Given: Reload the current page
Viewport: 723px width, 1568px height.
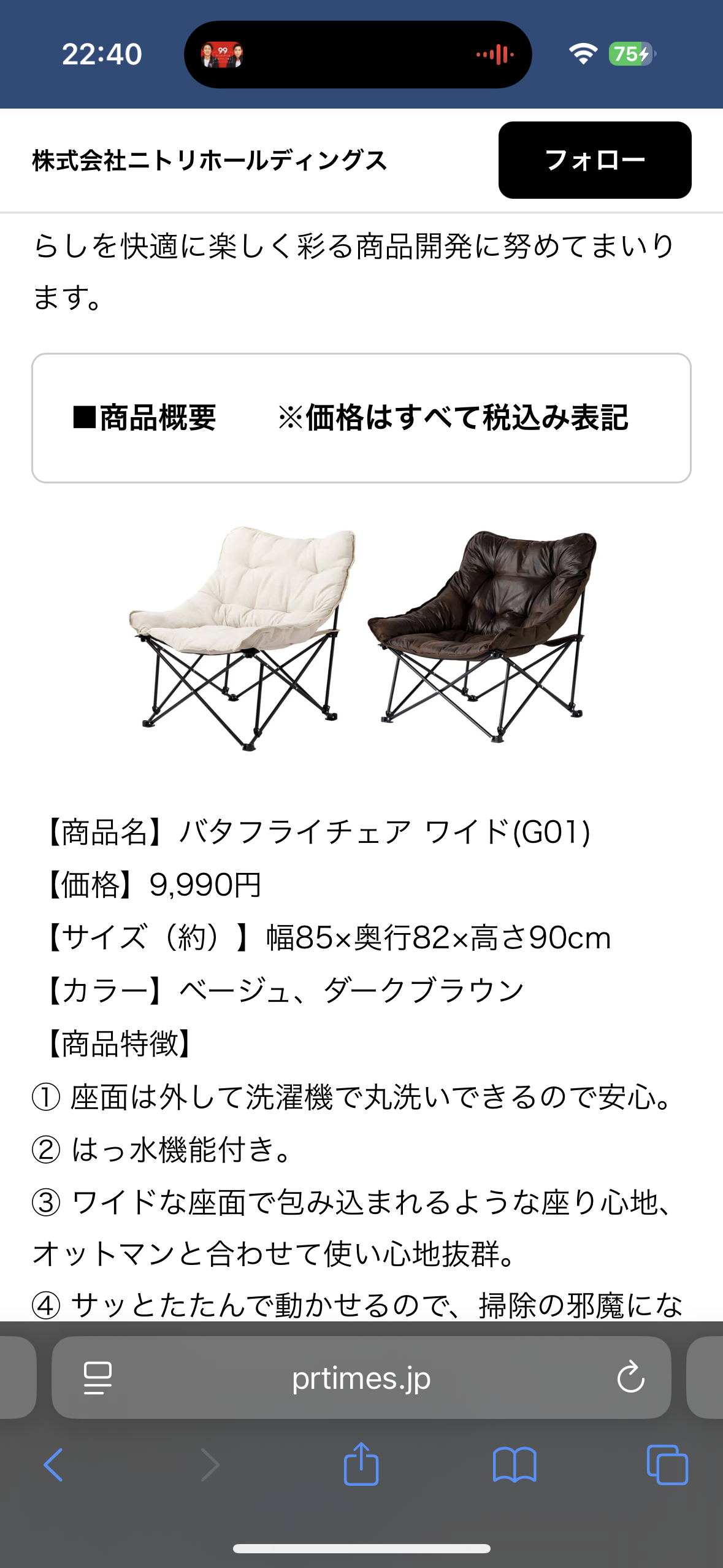Looking at the screenshot, I should click(630, 1378).
